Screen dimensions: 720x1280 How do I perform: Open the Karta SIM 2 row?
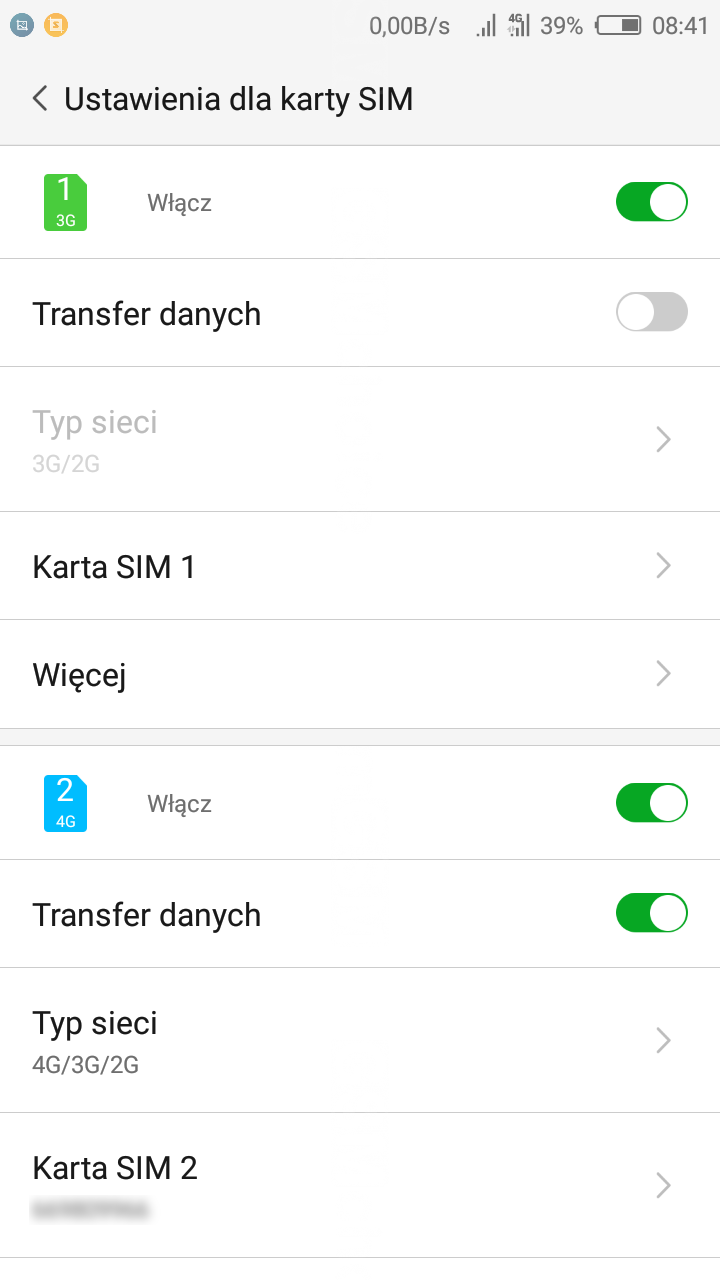click(x=360, y=1185)
